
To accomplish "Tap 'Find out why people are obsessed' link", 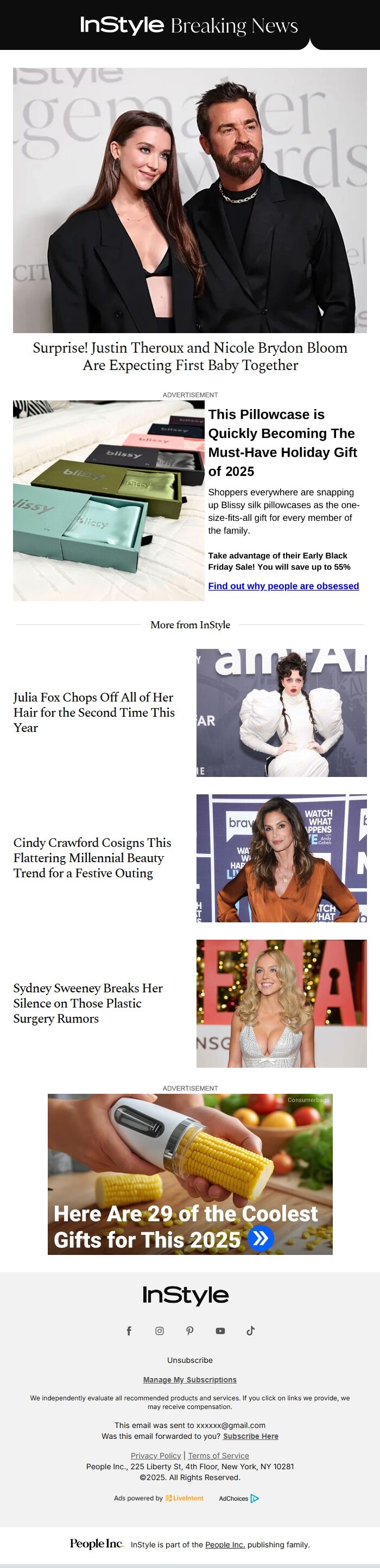I will point(283,585).
